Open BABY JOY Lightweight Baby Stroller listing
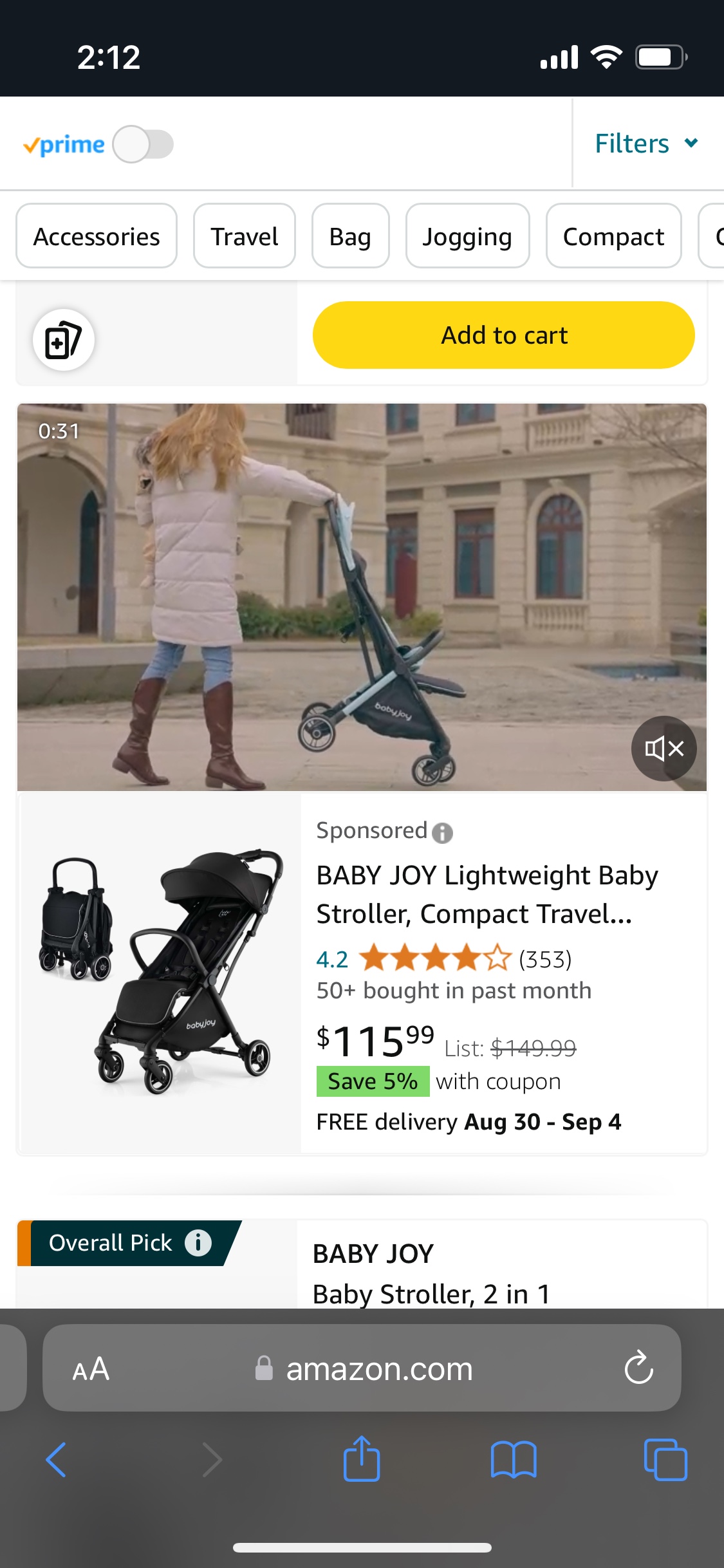Image resolution: width=724 pixels, height=1568 pixels. pyautogui.click(x=487, y=894)
